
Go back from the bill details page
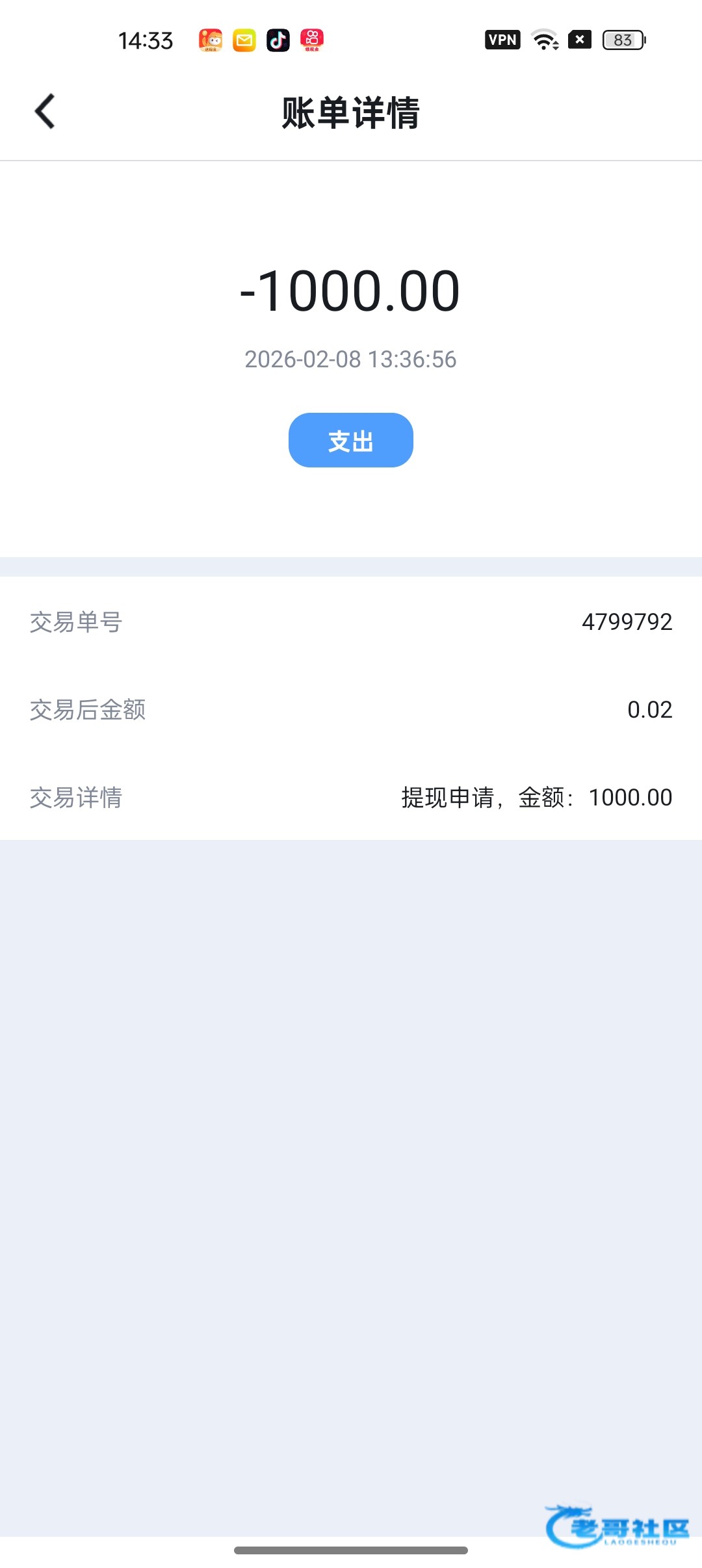(x=45, y=112)
